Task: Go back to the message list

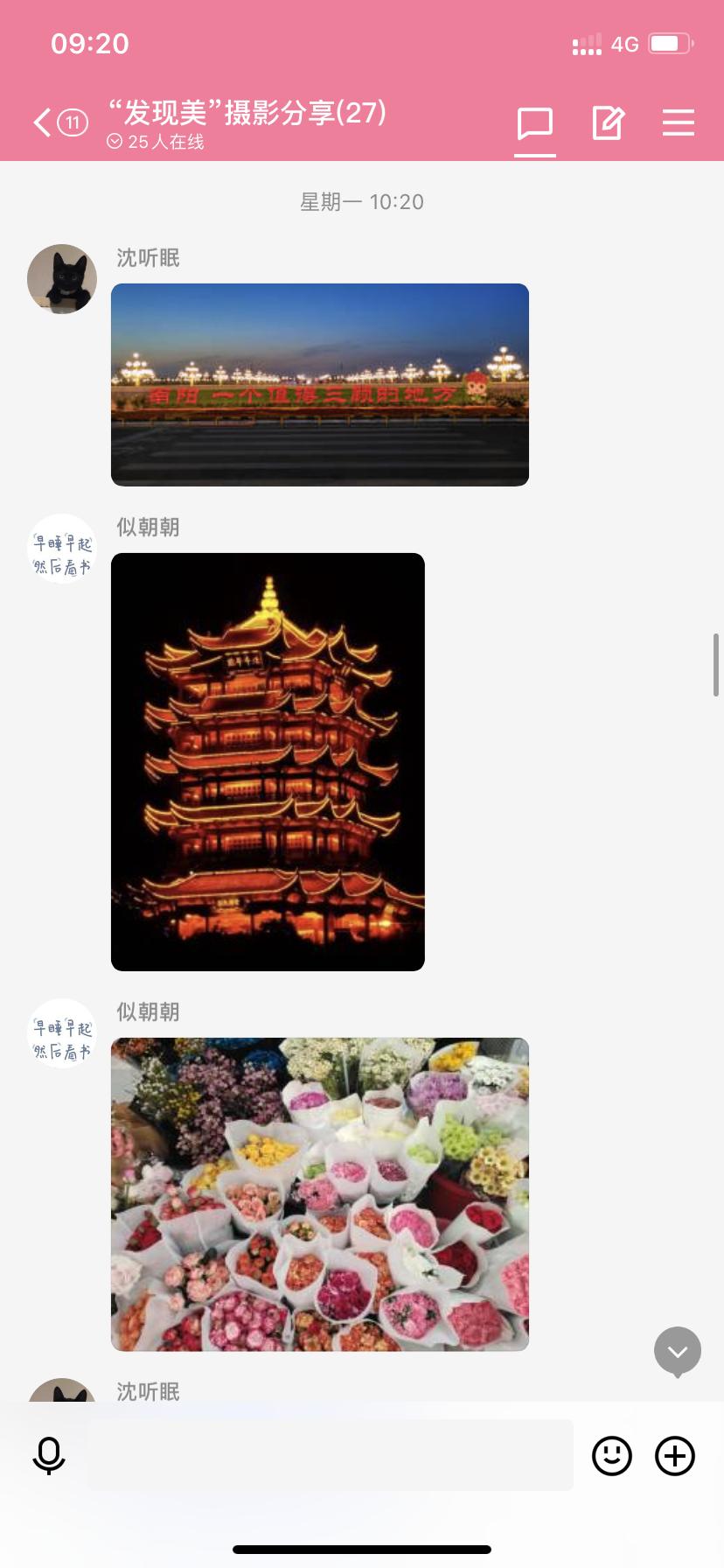Action: pos(44,122)
